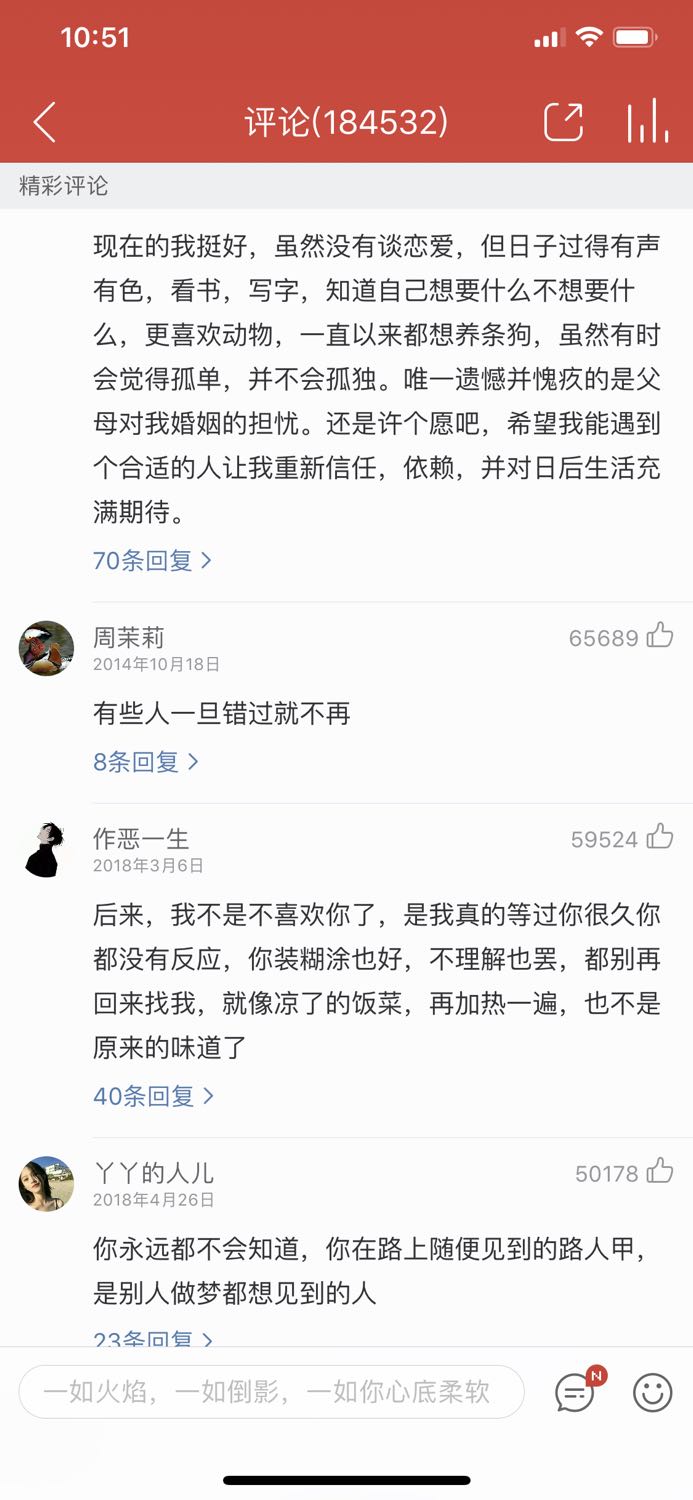Show the 40条回复 replies
Viewport: 693px width, 1500px height.
pos(153,1096)
